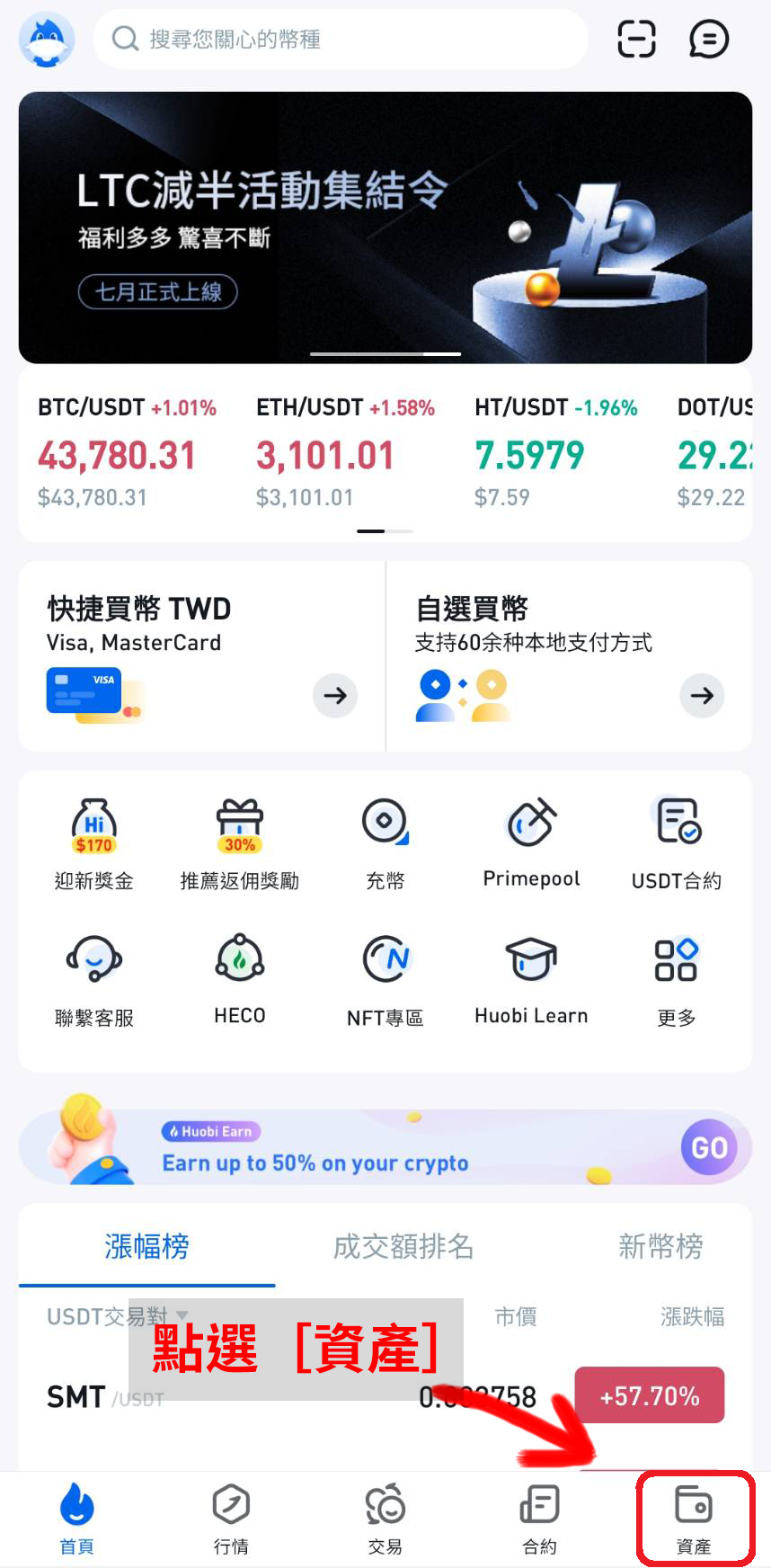Open the coin search box

pyautogui.click(x=341, y=40)
